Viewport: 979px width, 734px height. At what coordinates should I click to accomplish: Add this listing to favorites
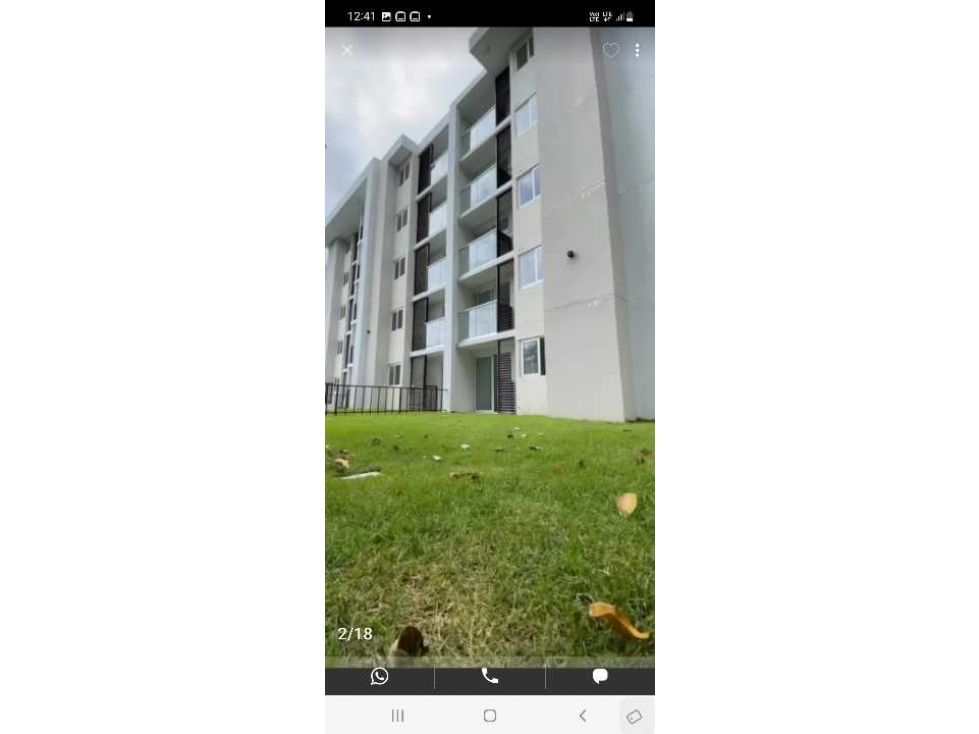(x=610, y=50)
